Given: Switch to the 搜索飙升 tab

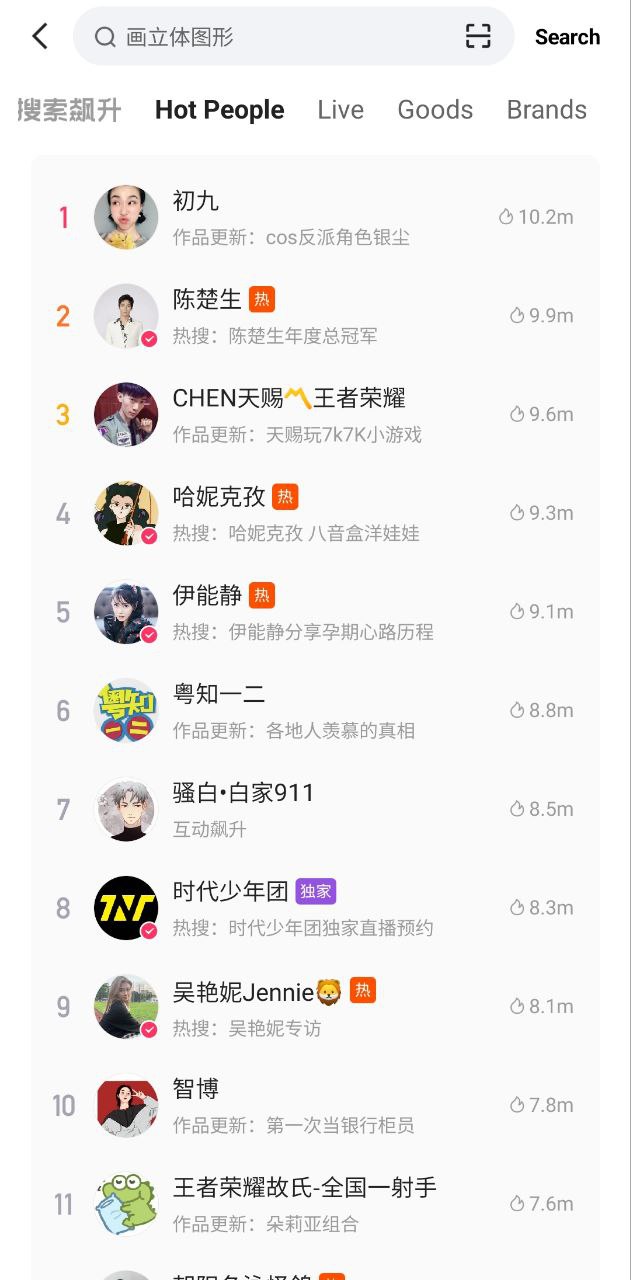Looking at the screenshot, I should pos(69,110).
